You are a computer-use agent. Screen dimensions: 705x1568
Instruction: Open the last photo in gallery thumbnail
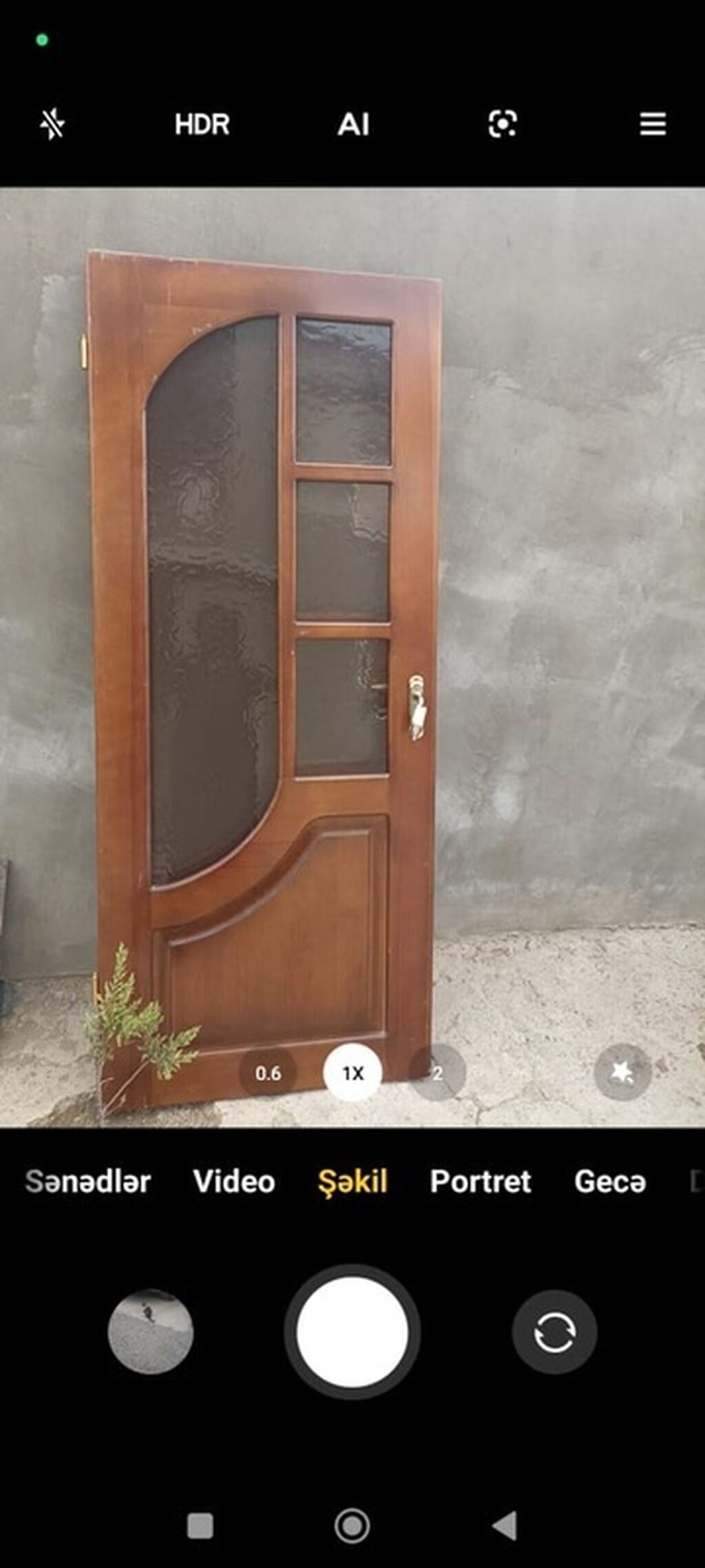[151, 1332]
